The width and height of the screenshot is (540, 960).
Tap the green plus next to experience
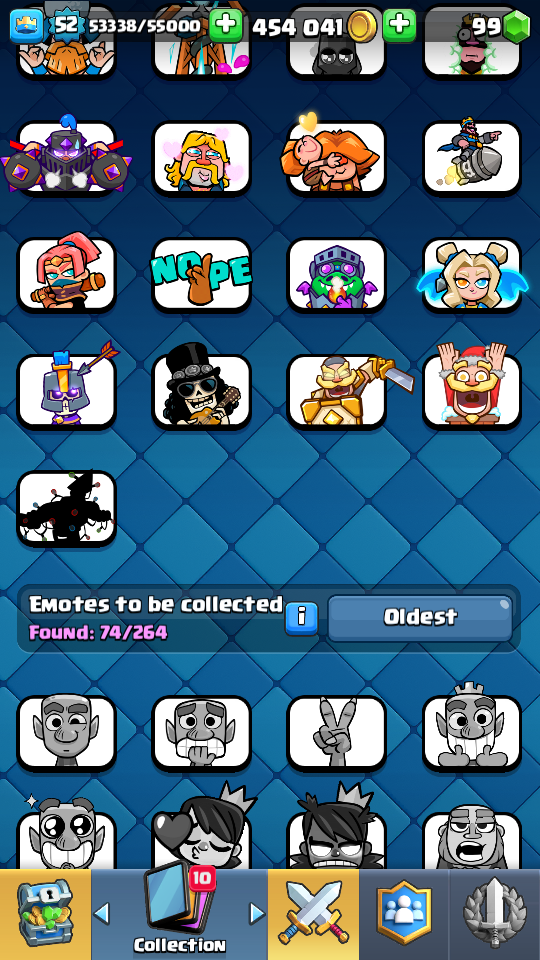(x=226, y=25)
